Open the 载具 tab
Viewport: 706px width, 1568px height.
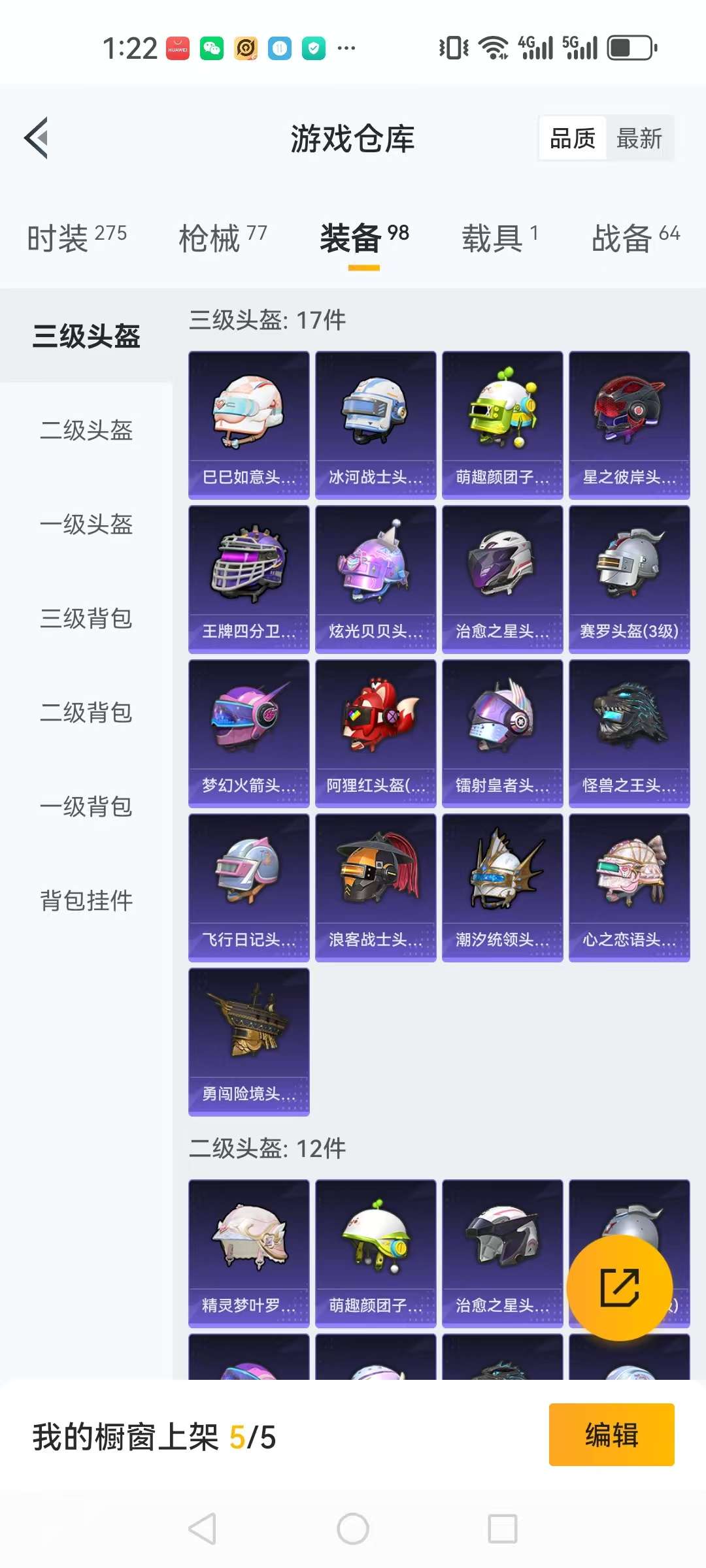click(x=499, y=237)
